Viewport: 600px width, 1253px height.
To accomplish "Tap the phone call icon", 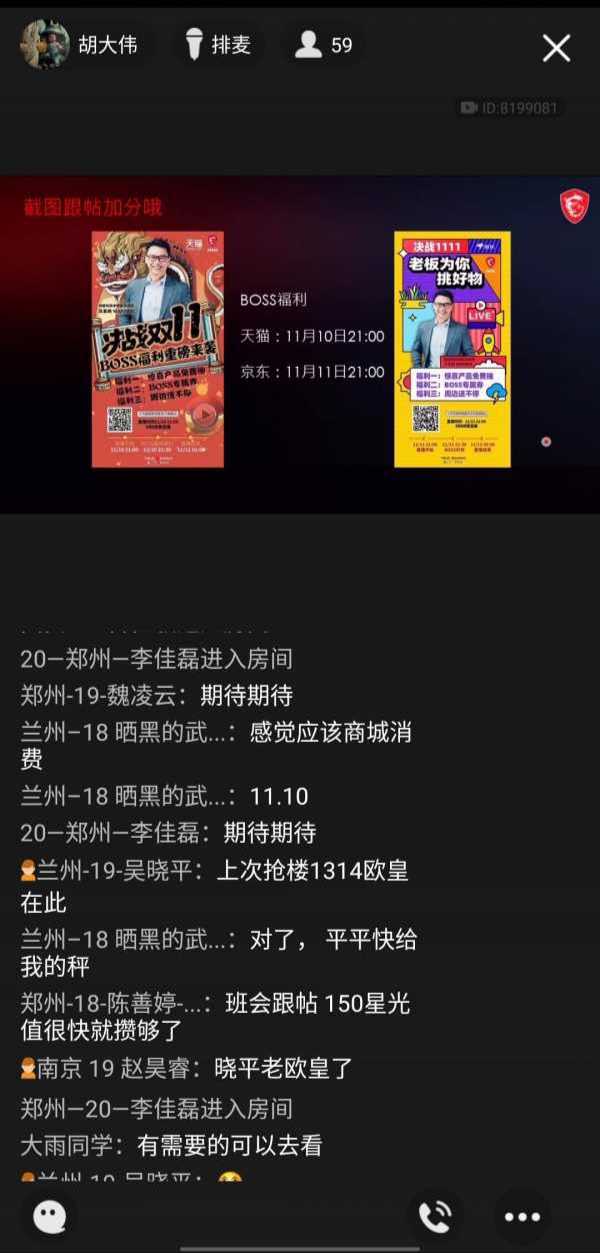I will point(435,1215).
